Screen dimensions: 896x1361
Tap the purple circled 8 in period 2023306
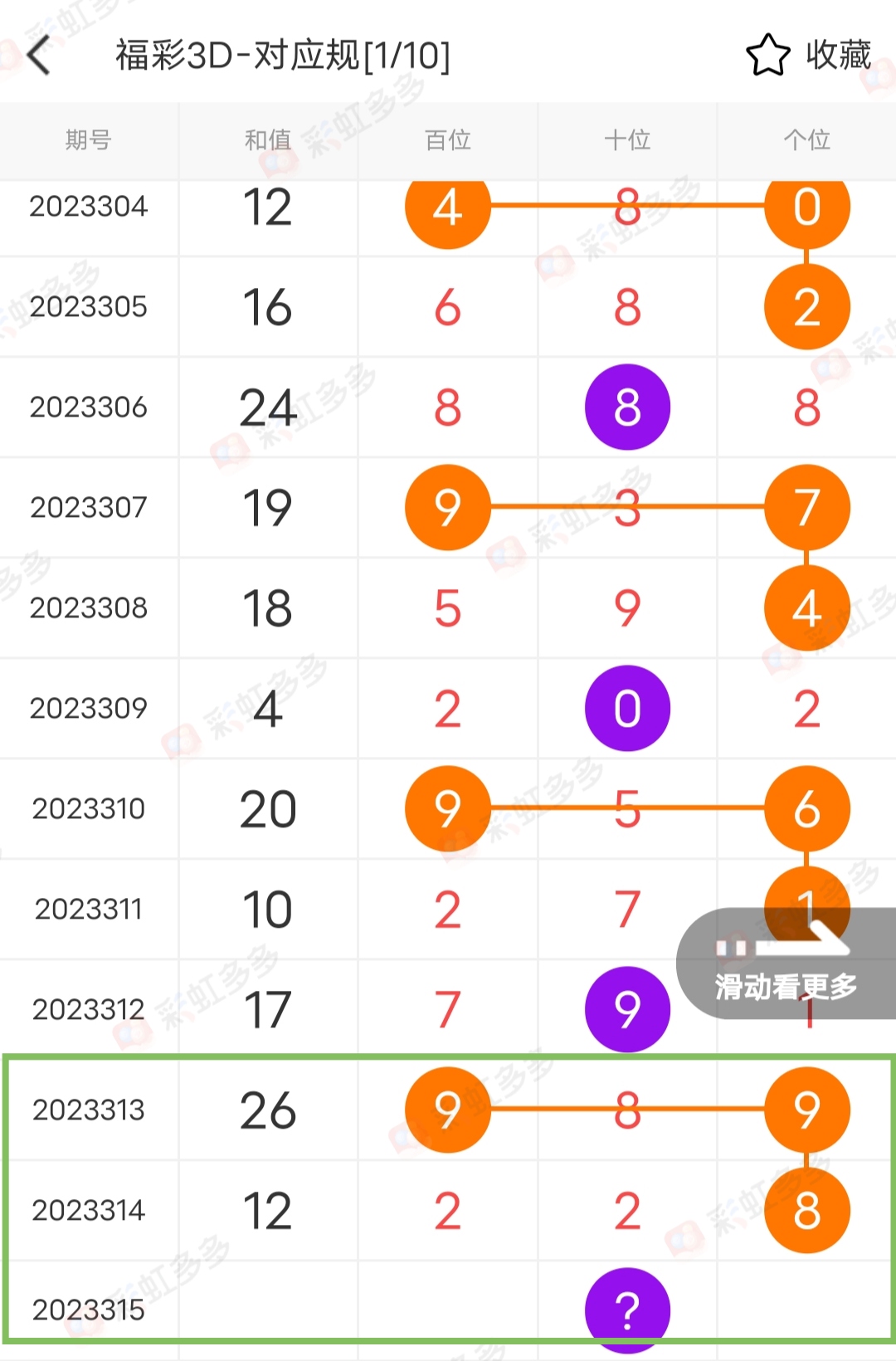(627, 407)
